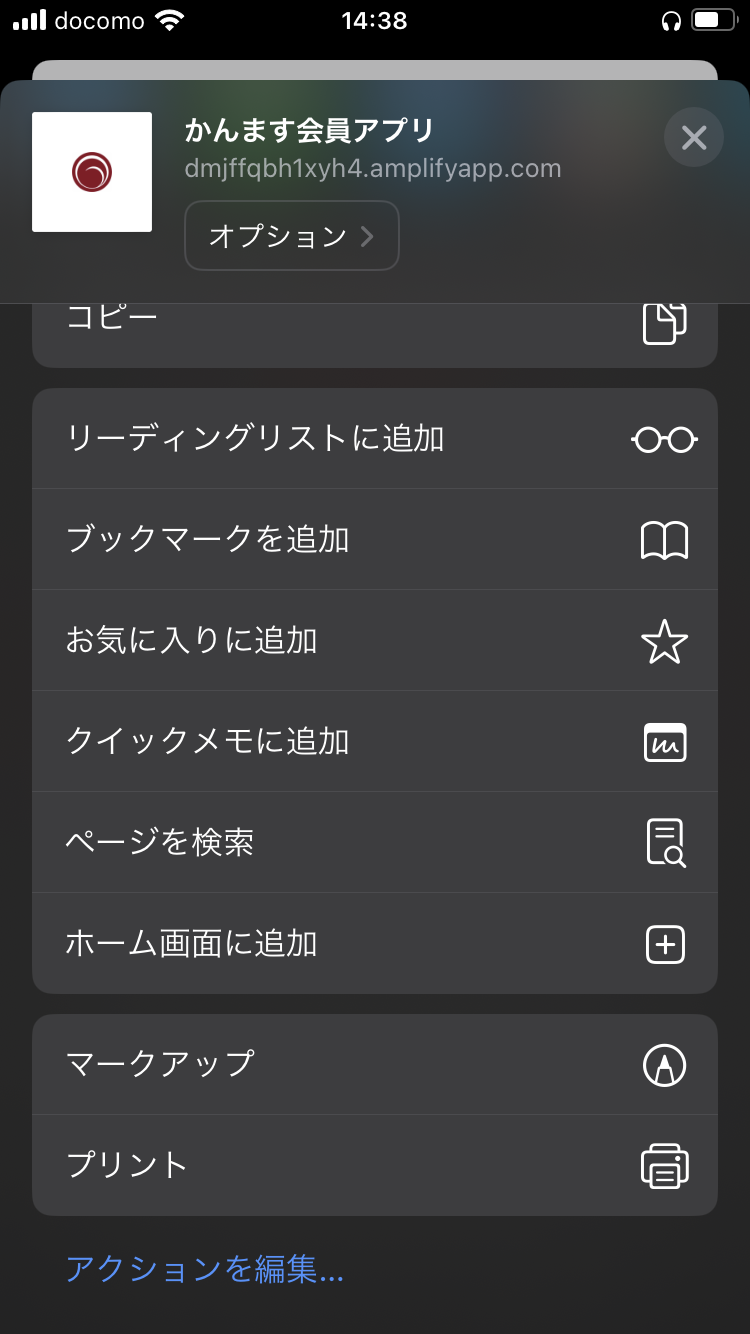The height and width of the screenshot is (1334, 750).
Task: Tap ホーム画面に追加
Action: tap(374, 944)
